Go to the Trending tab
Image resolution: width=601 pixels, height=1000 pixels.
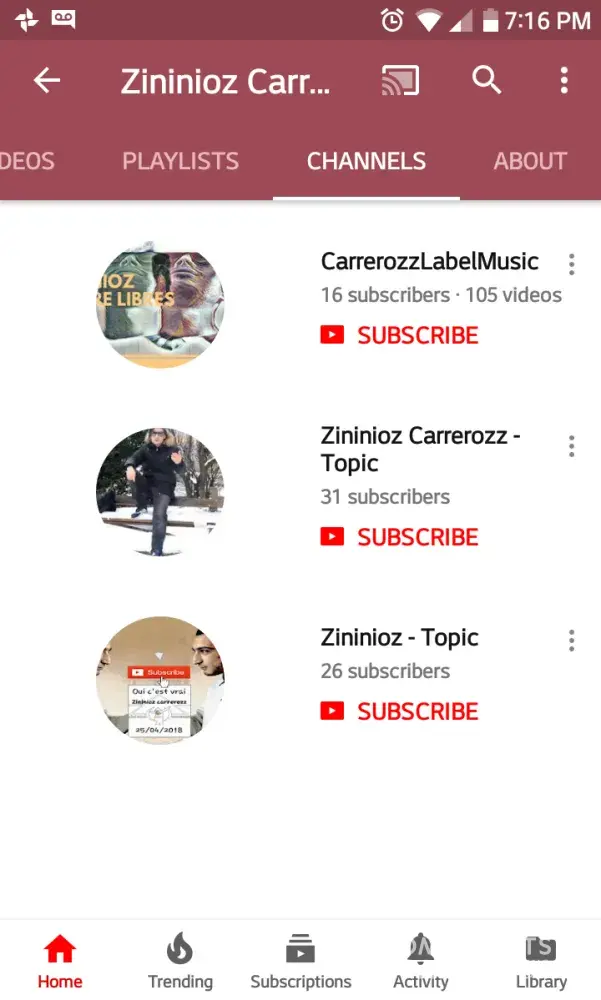180,962
